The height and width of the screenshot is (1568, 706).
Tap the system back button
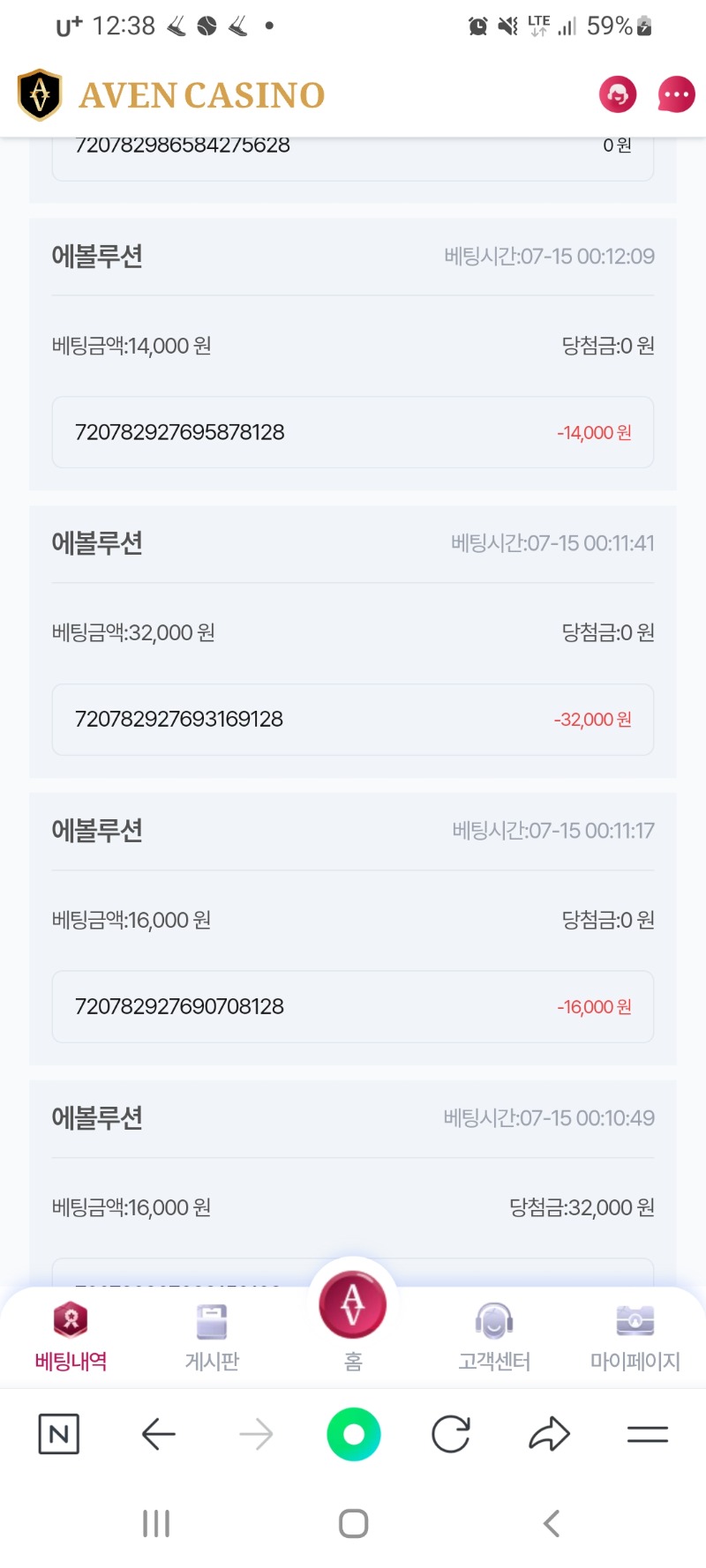pos(552,1523)
